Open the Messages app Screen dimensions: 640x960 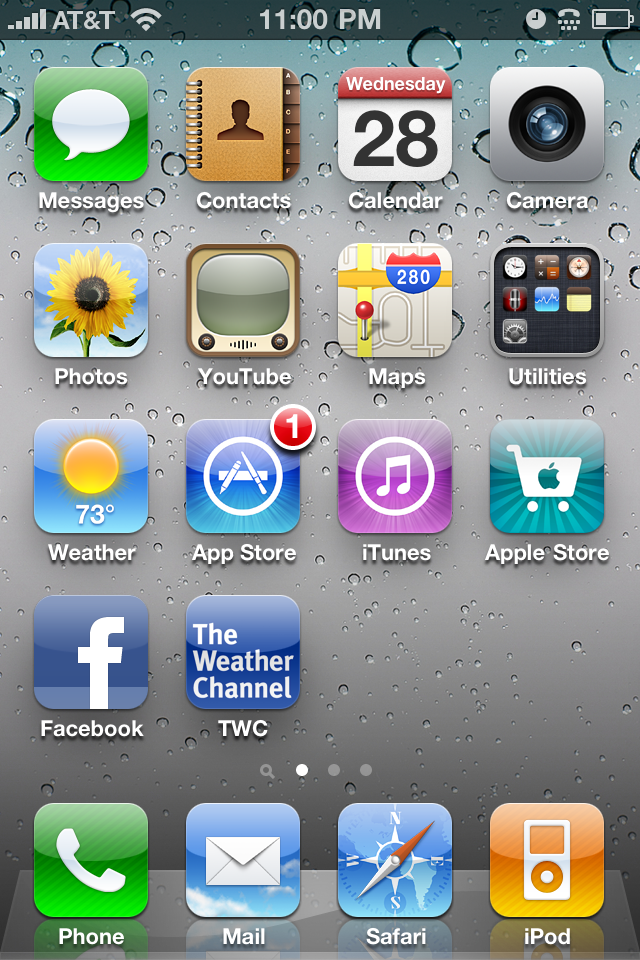click(91, 125)
